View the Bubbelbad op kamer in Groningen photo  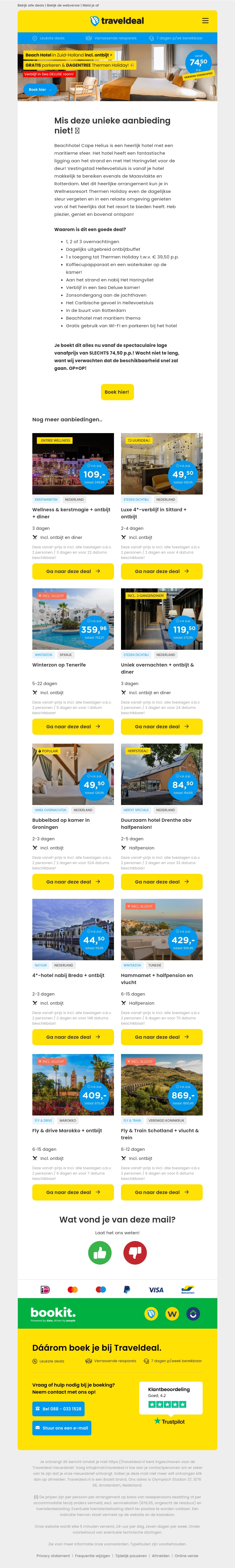(x=73, y=774)
